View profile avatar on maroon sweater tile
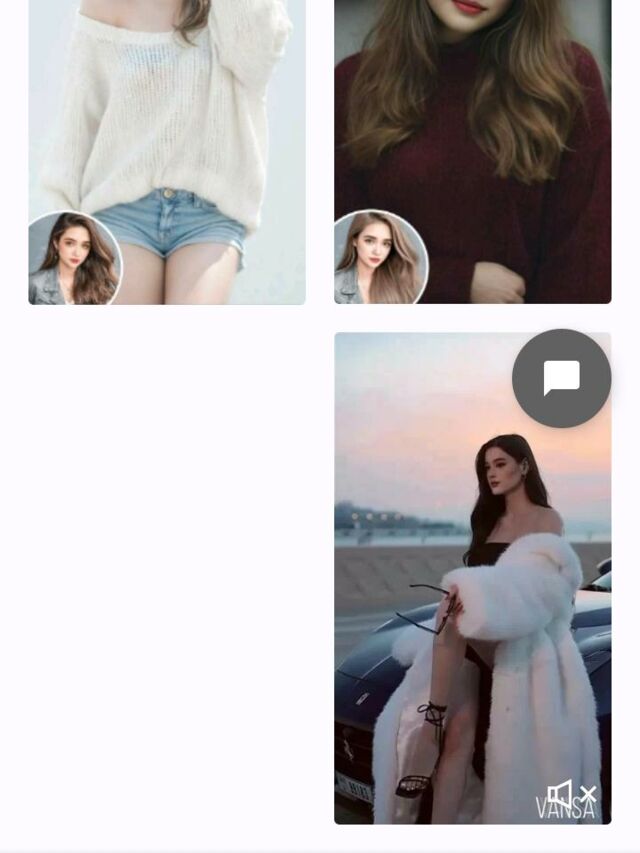Image resolution: width=640 pixels, height=853 pixels. [x=380, y=258]
